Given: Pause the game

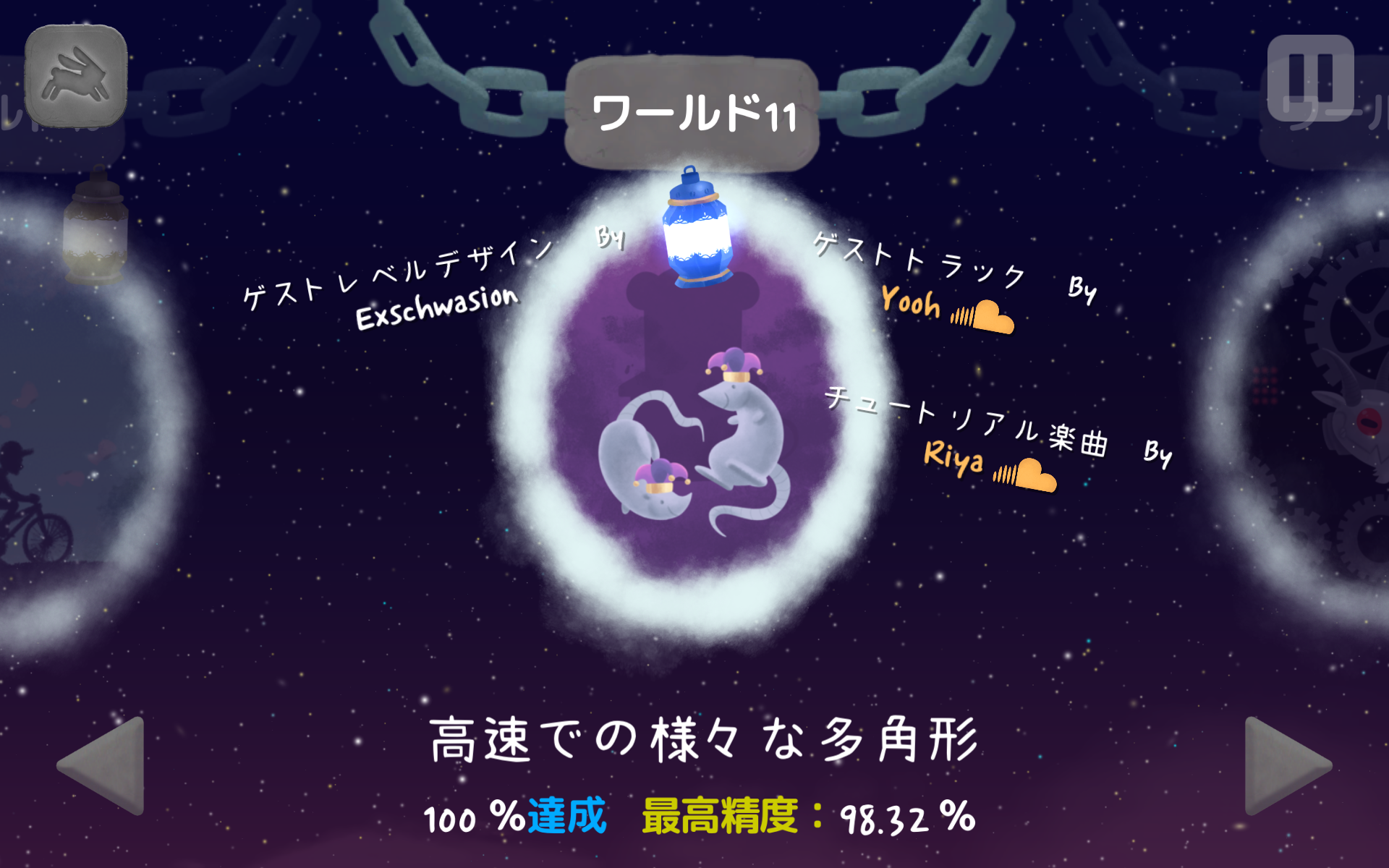Looking at the screenshot, I should 1310,77.
